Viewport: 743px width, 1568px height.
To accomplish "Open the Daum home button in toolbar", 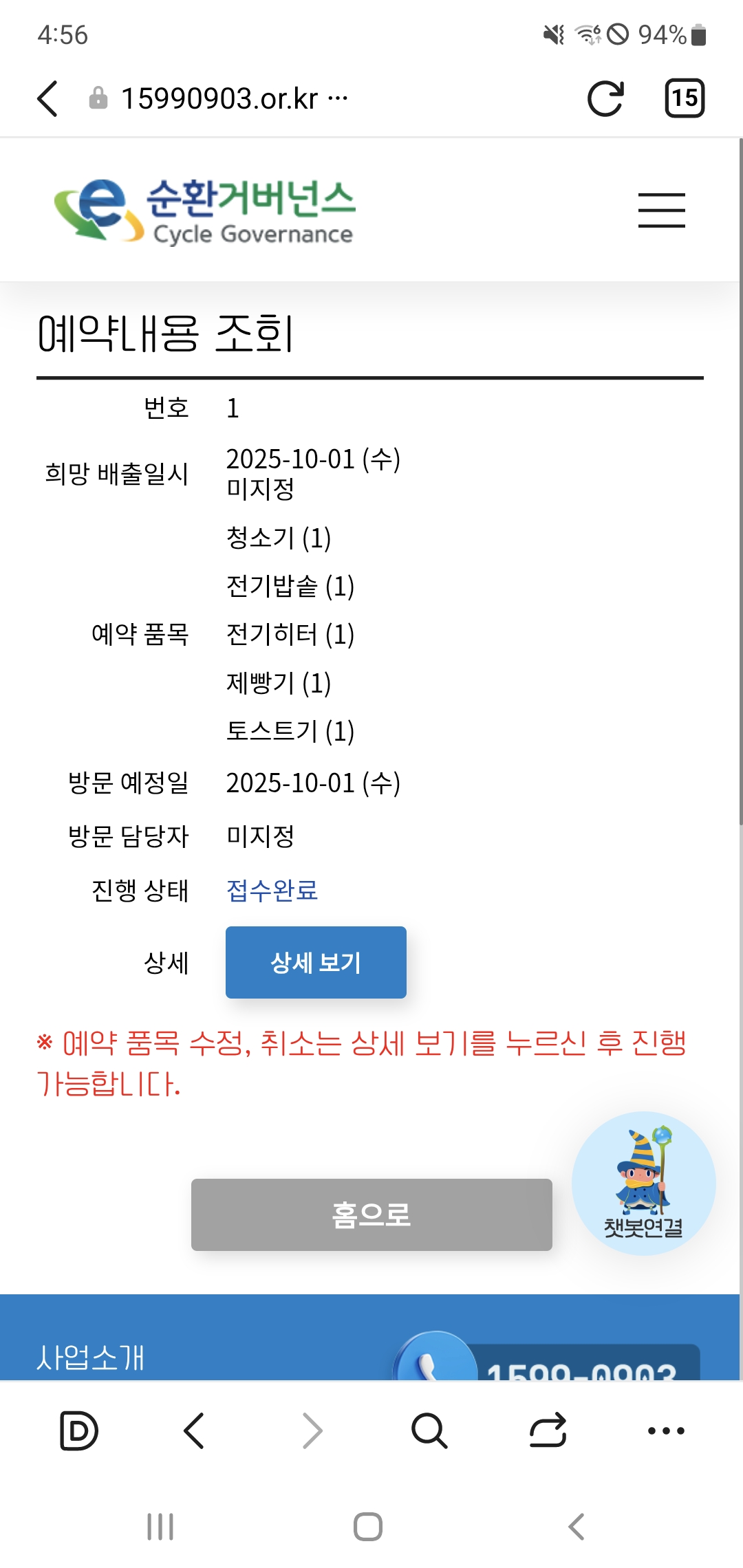I will click(x=79, y=1430).
